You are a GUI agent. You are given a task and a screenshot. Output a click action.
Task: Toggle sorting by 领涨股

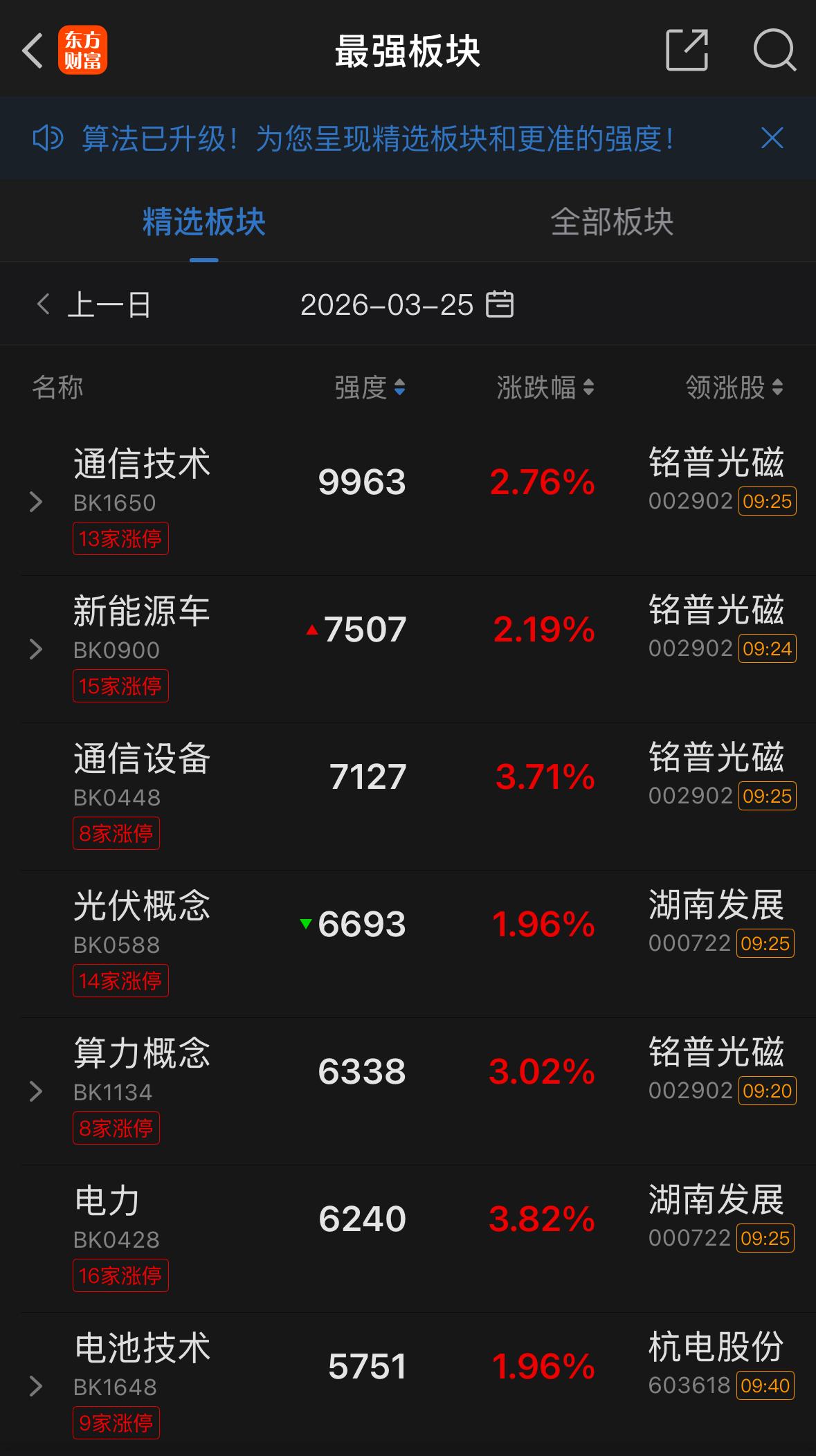click(731, 388)
